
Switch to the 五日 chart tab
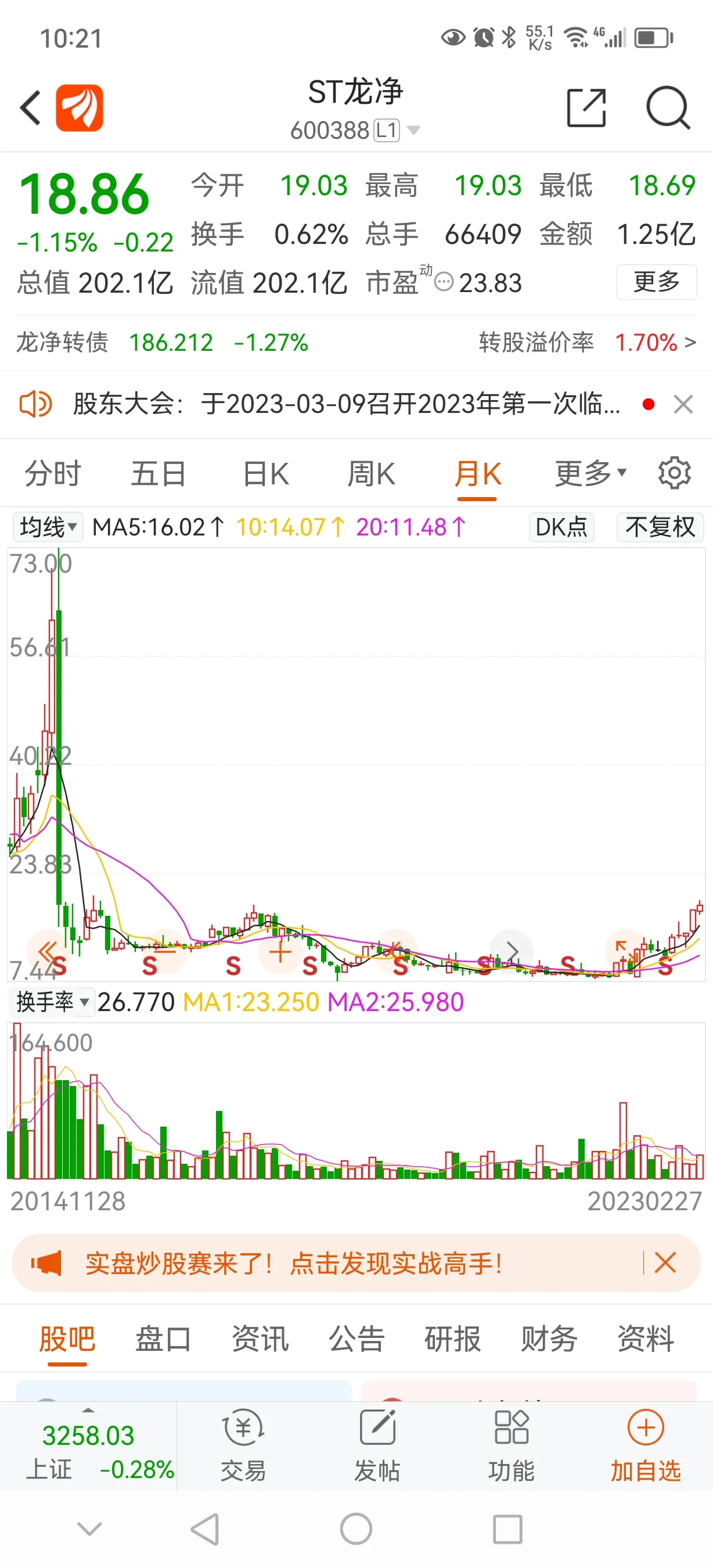tap(158, 473)
